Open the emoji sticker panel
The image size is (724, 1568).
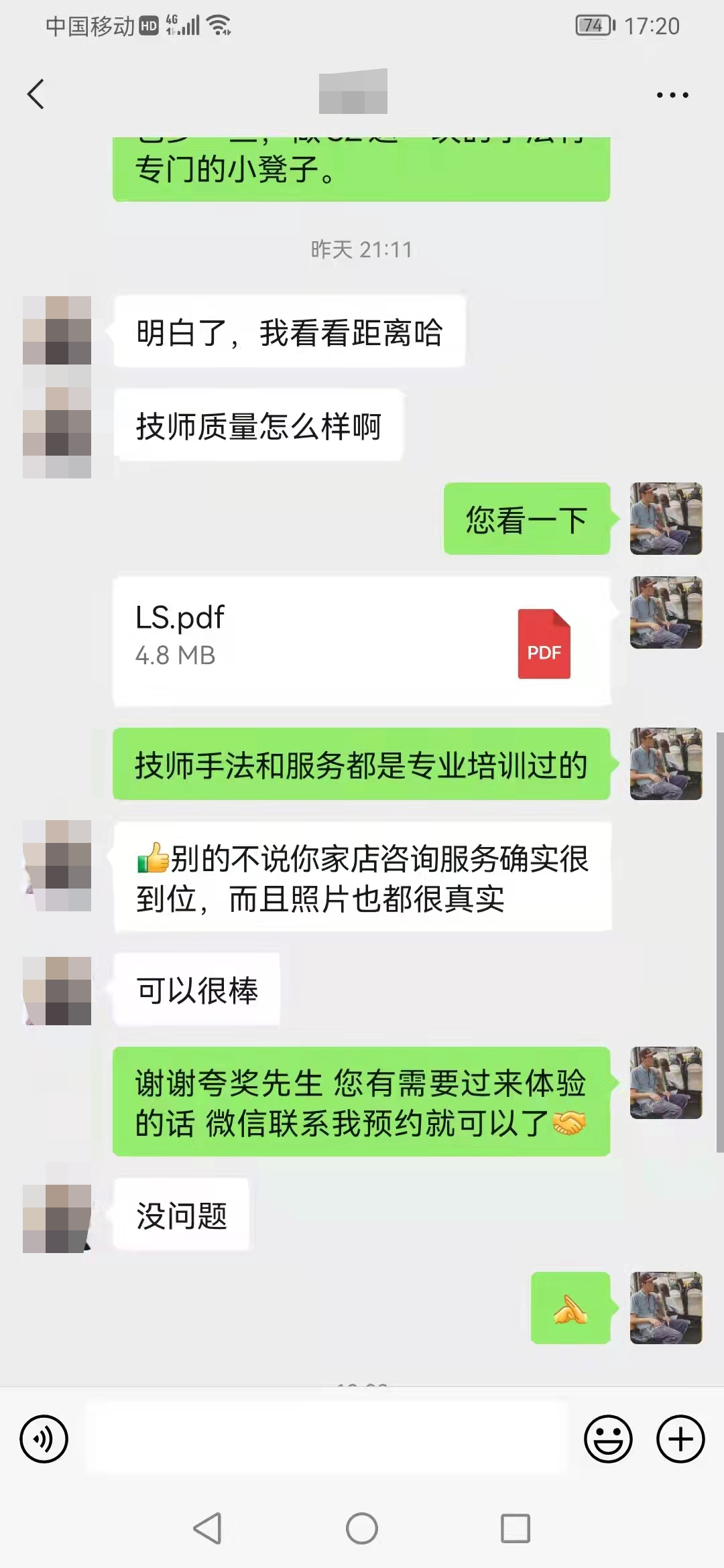coord(608,1439)
